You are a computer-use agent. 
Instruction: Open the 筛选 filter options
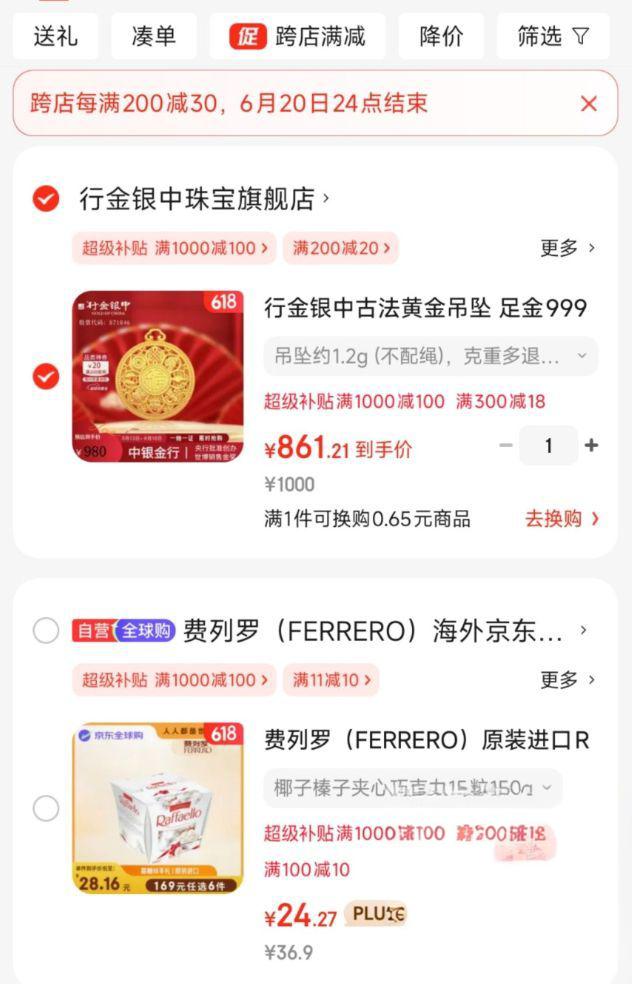(553, 37)
